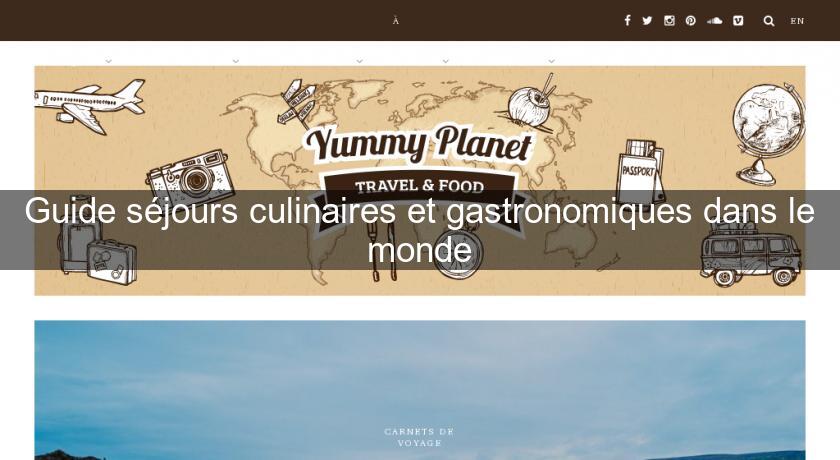Go to the Pinterest page

point(691,20)
